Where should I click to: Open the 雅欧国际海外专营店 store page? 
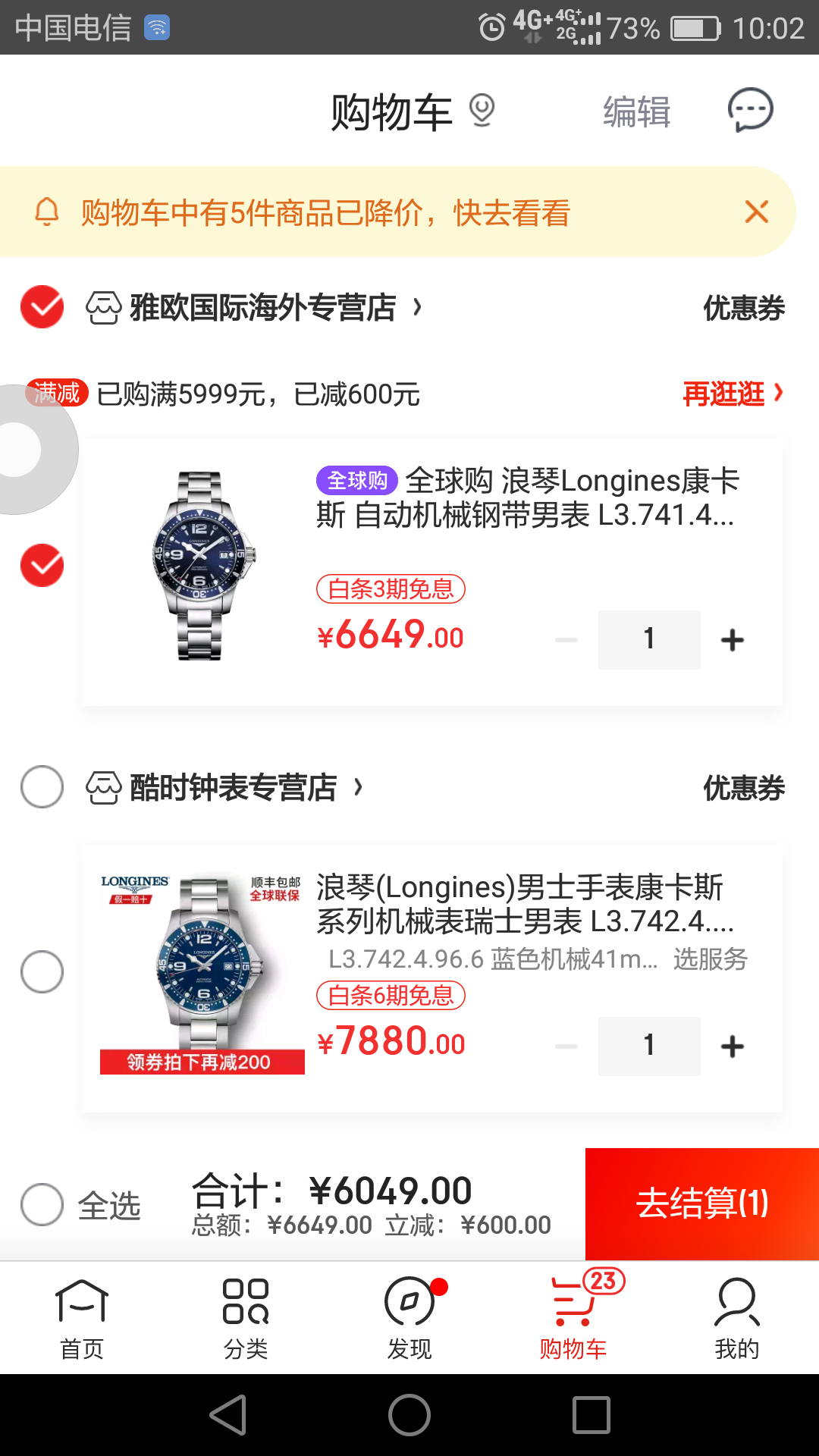pyautogui.click(x=262, y=308)
